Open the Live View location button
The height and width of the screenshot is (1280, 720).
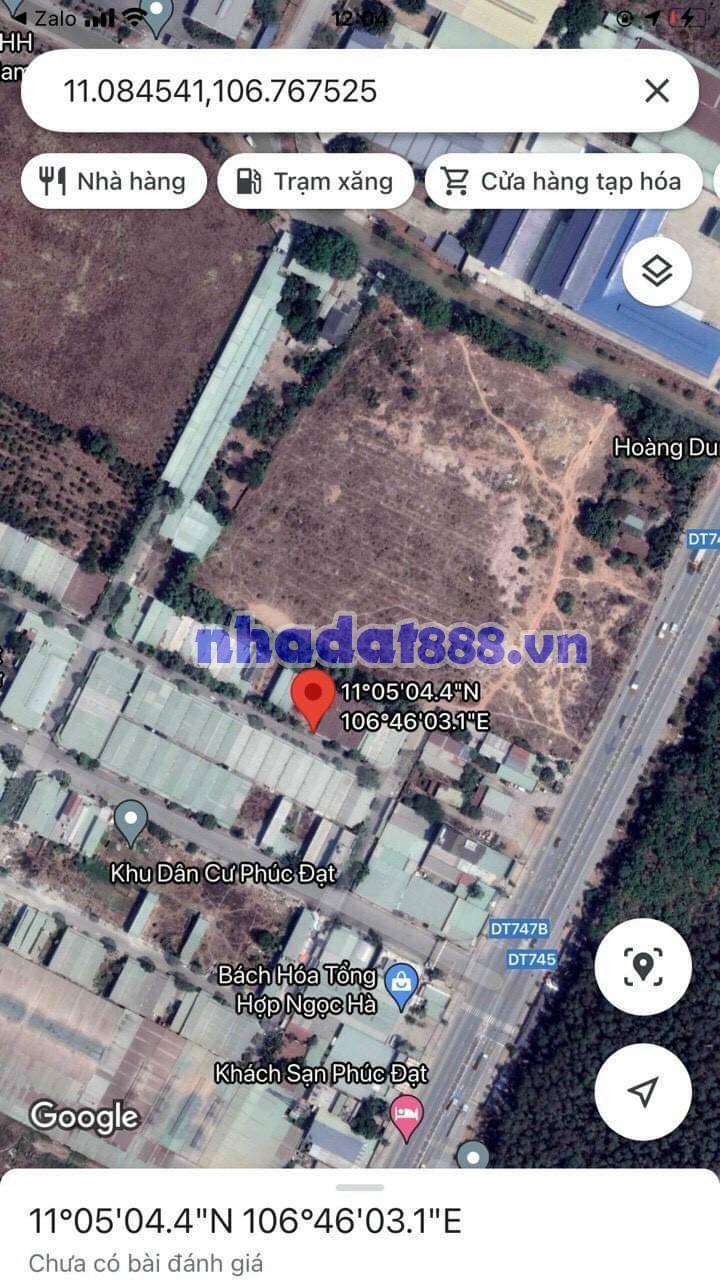(642, 967)
